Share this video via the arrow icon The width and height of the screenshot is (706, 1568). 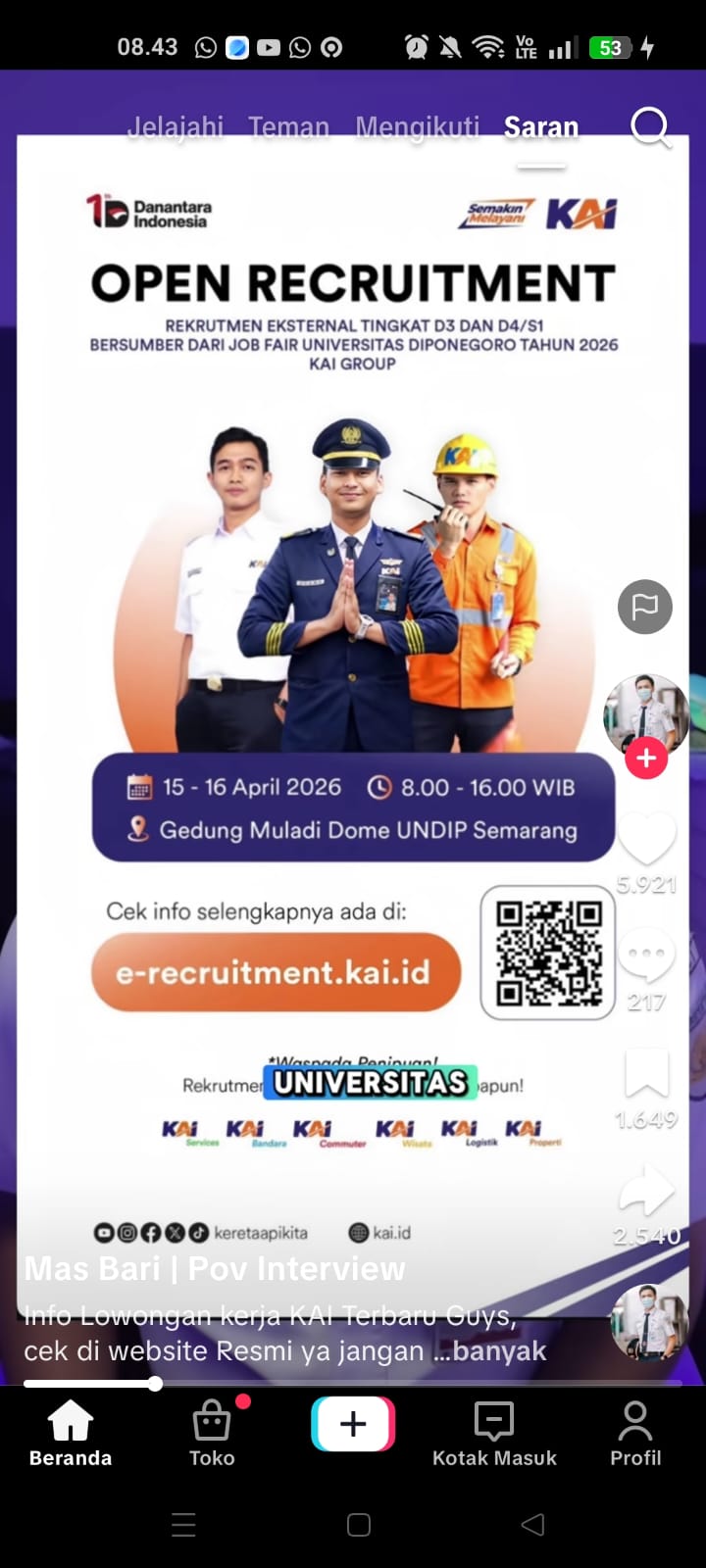[646, 1192]
